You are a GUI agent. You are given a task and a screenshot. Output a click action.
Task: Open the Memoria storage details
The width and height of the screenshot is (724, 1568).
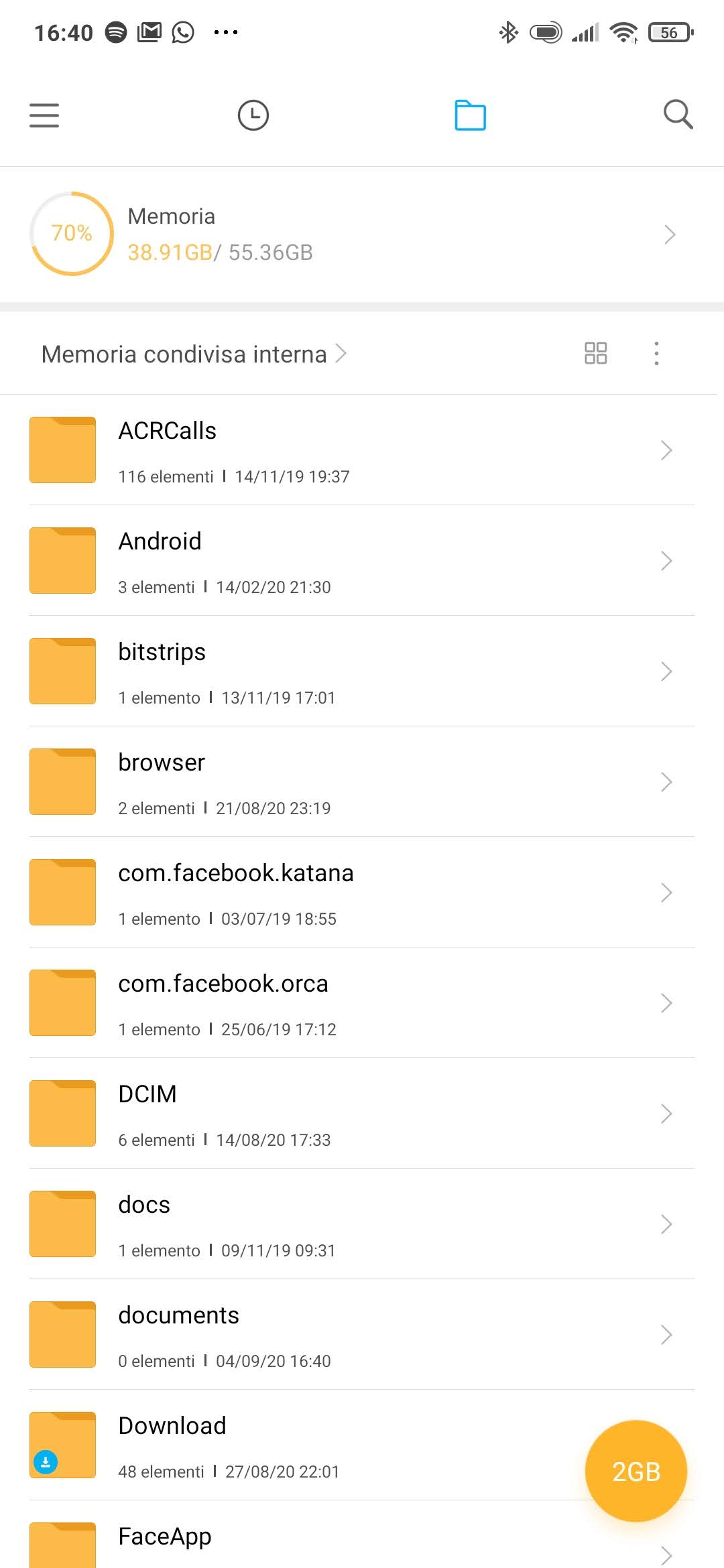point(362,235)
